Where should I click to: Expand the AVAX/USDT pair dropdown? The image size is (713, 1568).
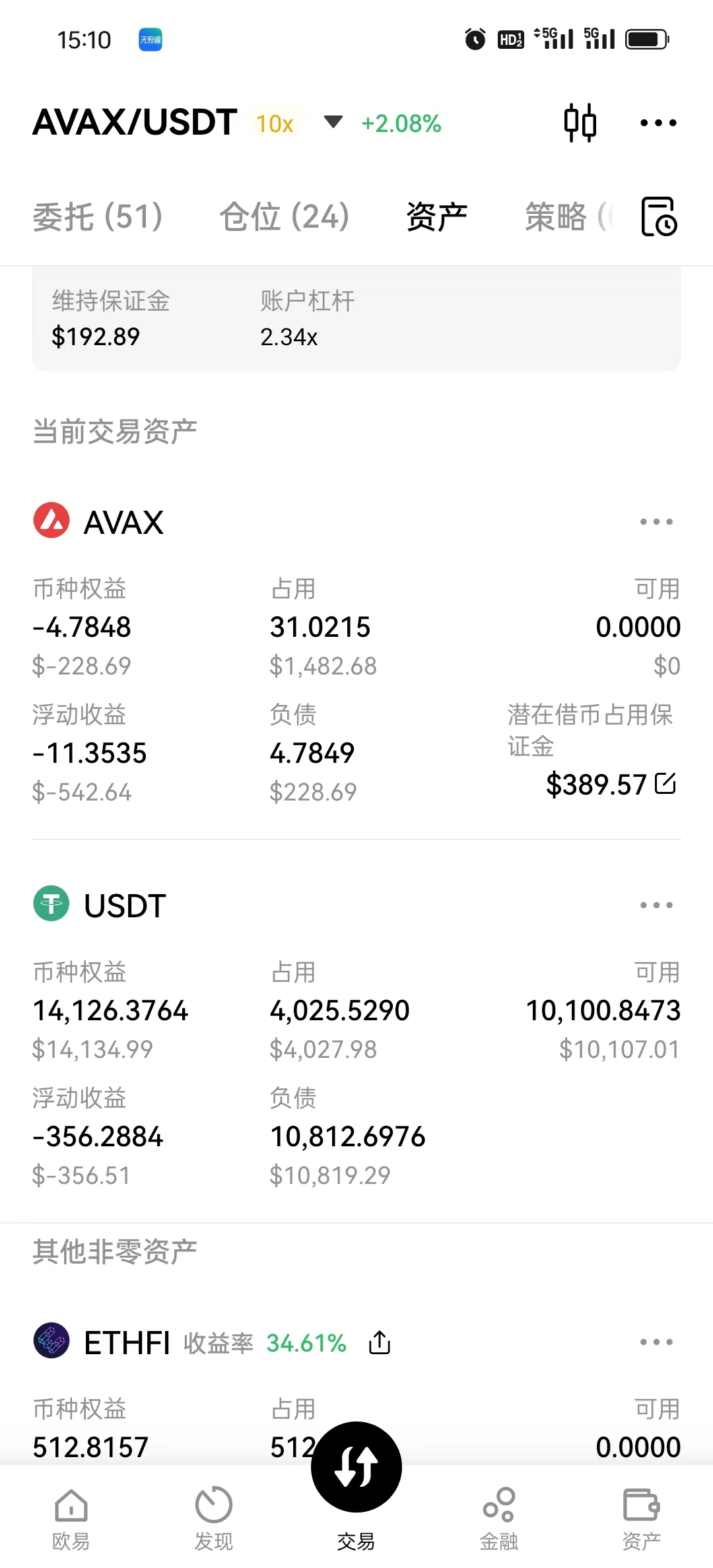point(333,122)
